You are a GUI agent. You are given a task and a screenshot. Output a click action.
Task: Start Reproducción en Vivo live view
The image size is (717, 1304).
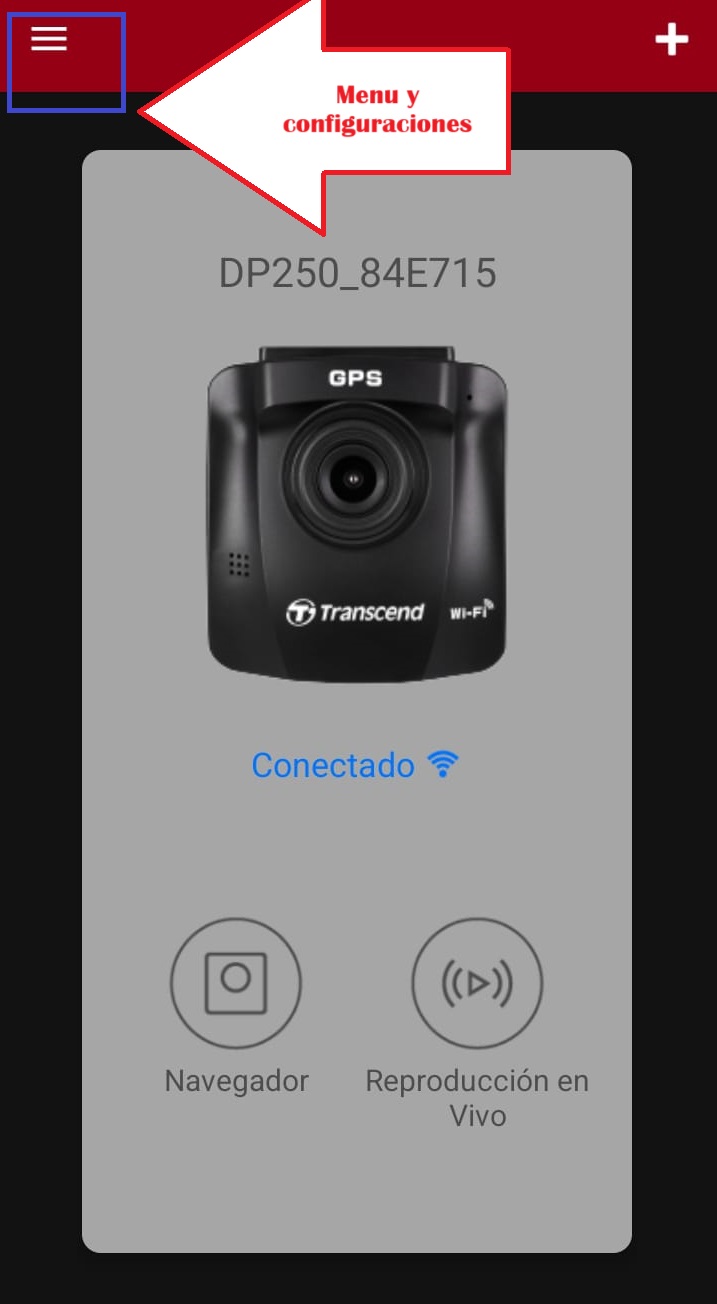click(477, 983)
